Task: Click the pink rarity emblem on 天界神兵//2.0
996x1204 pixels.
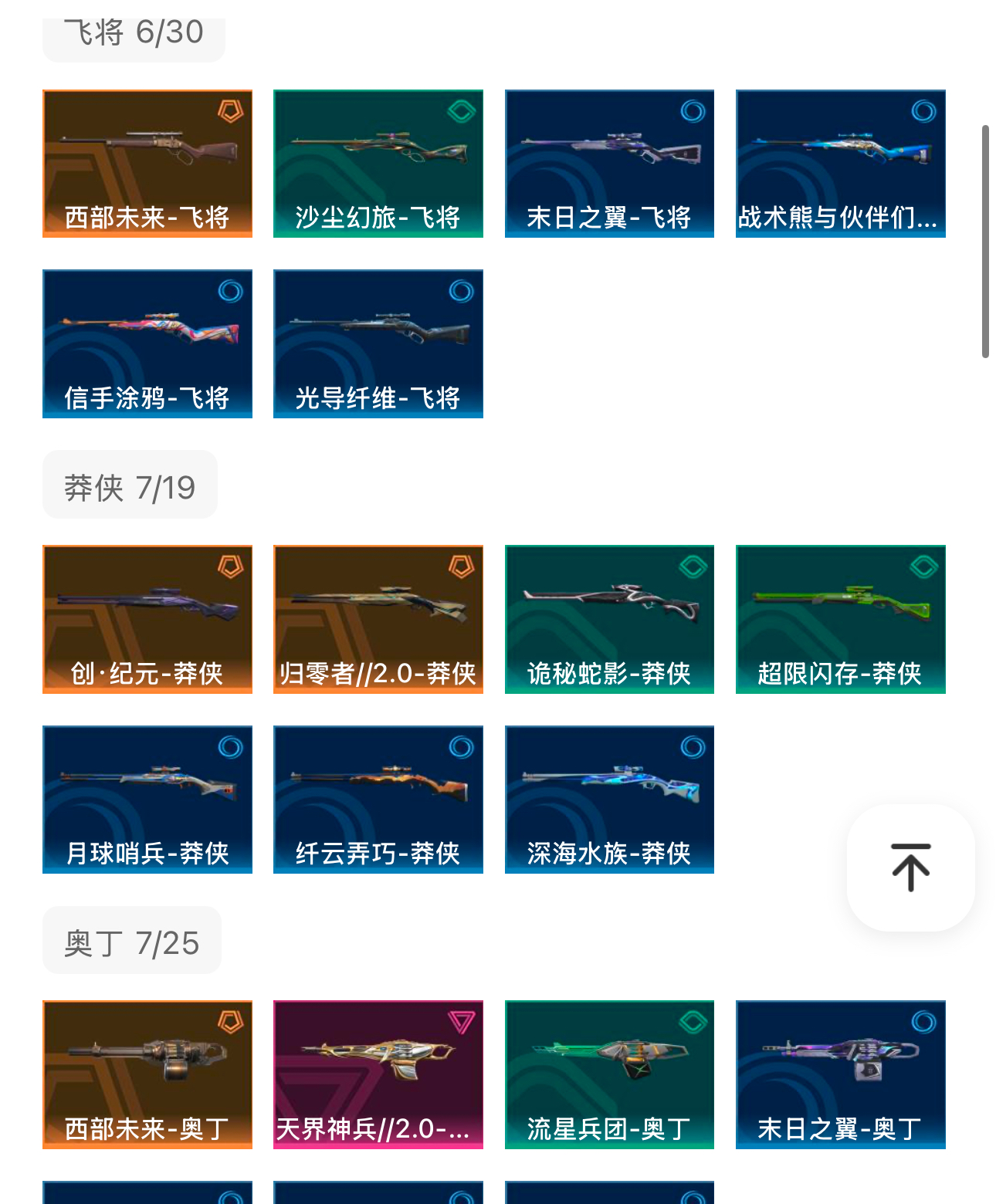Action: (x=463, y=1023)
